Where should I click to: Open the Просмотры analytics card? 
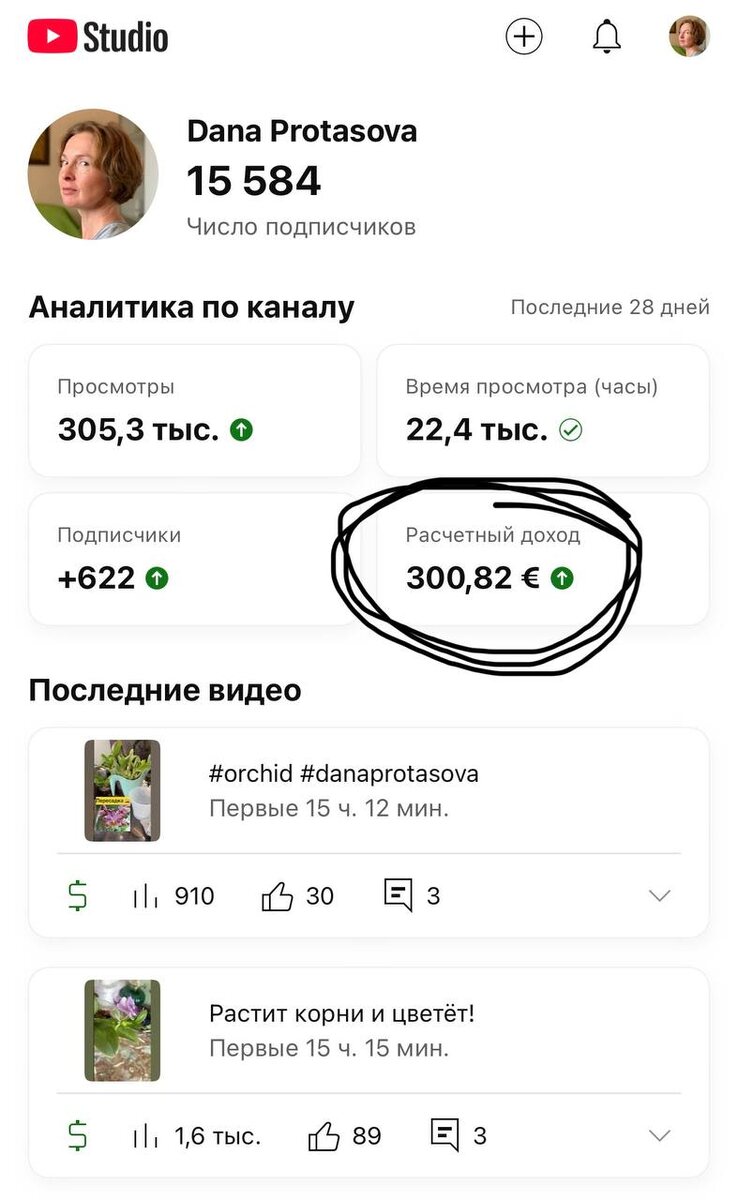(x=194, y=410)
